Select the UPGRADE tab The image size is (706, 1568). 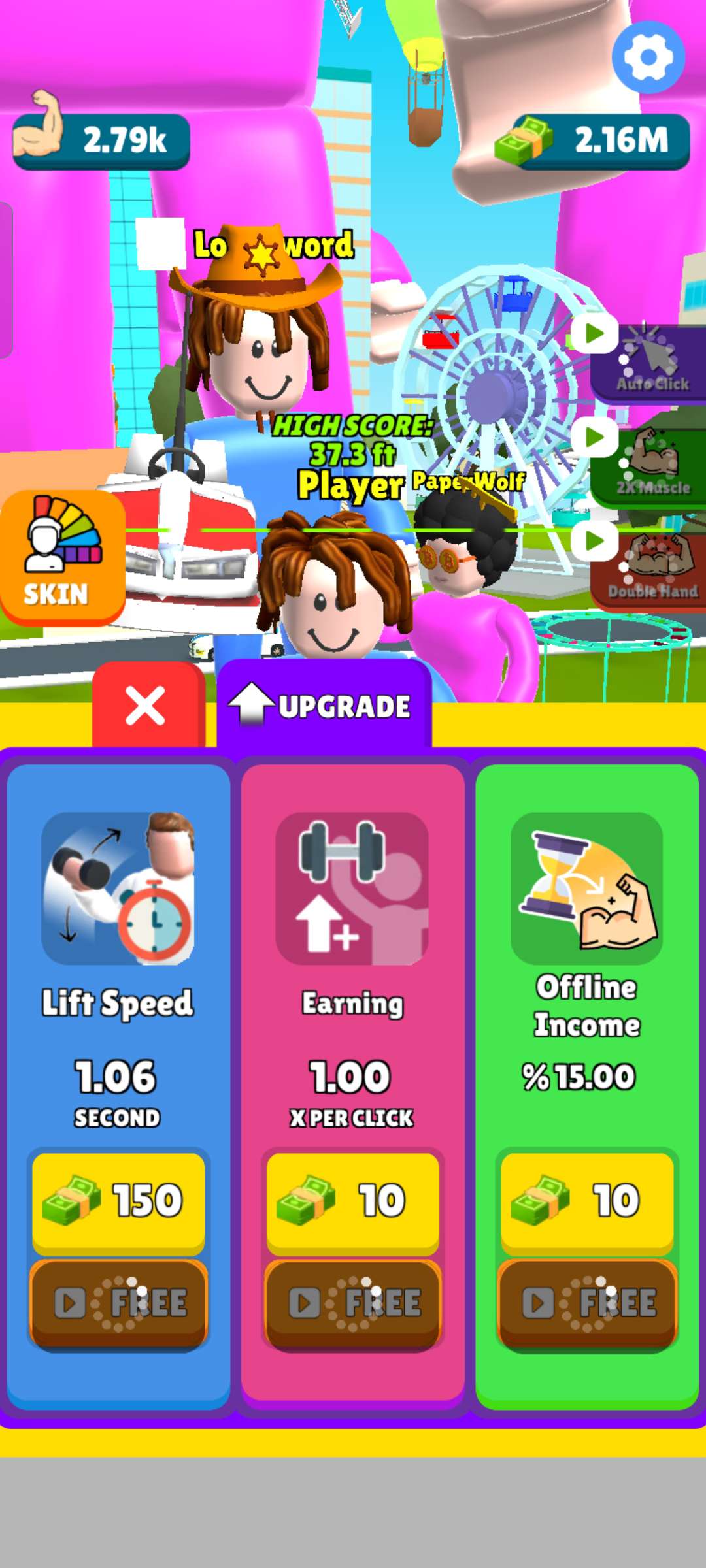click(x=324, y=706)
